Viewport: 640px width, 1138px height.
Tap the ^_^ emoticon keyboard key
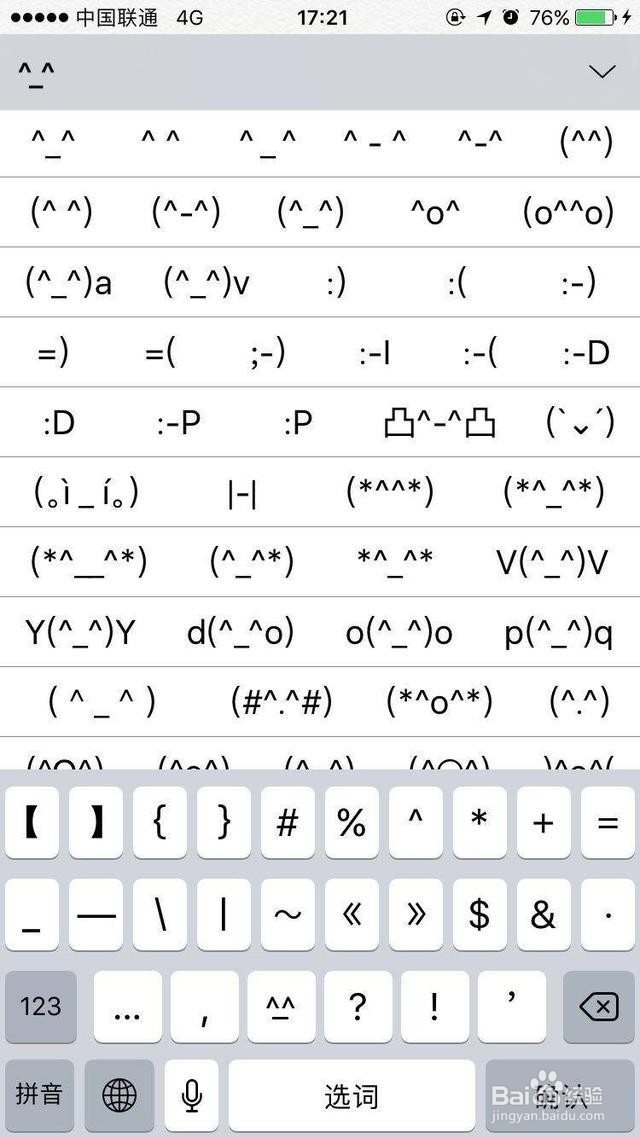pyautogui.click(x=281, y=1007)
